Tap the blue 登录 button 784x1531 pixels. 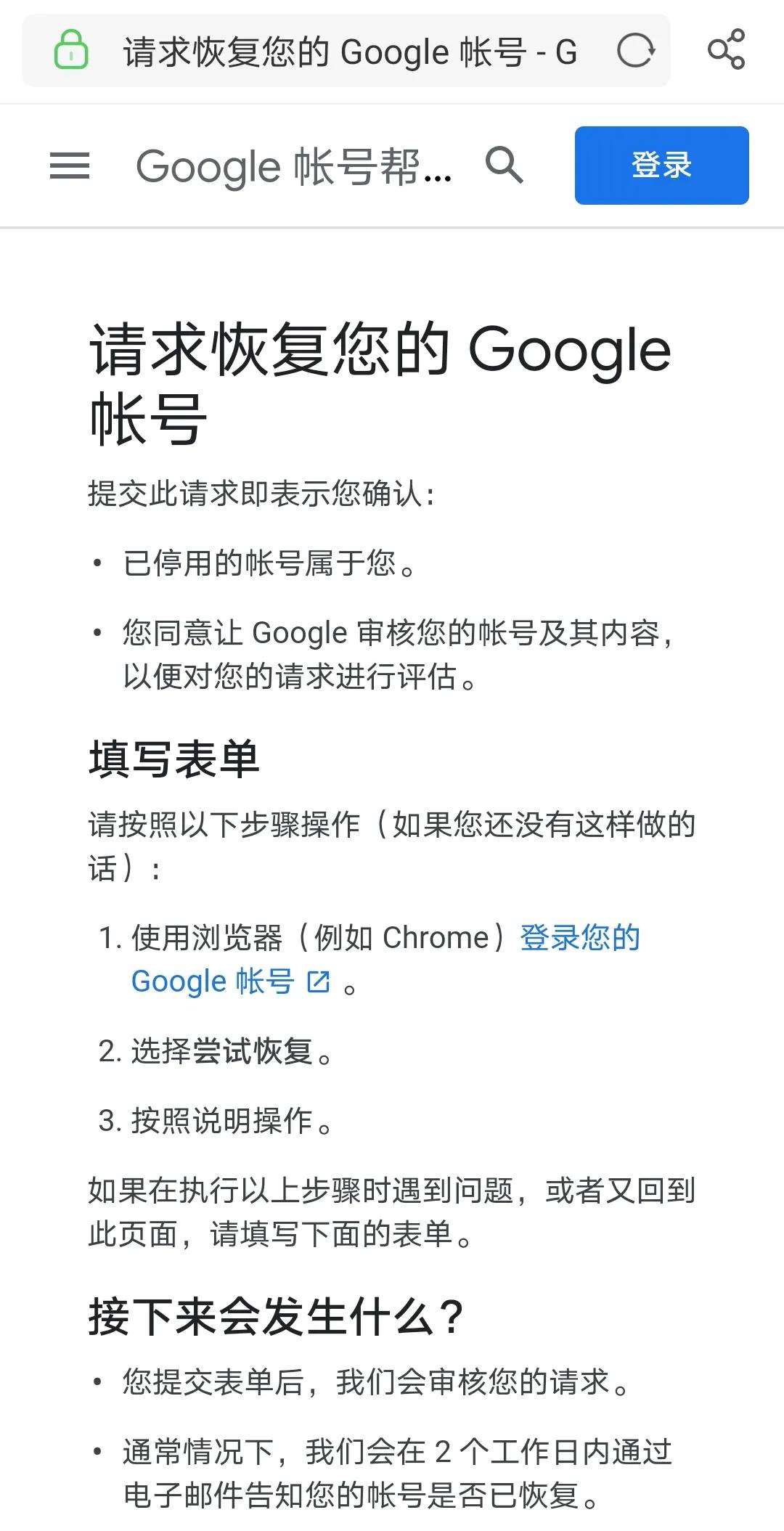661,166
